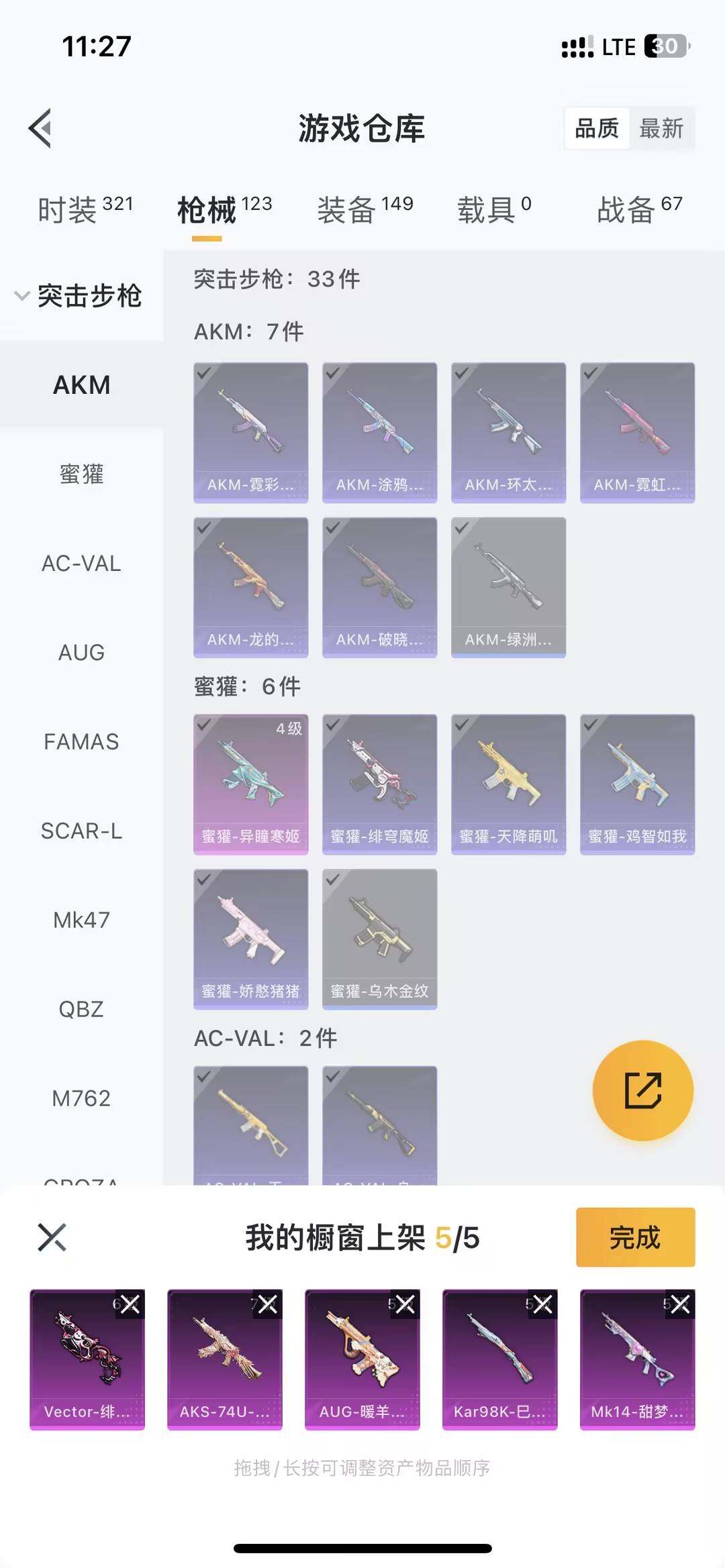This screenshot has height=1568, width=725.
Task: Tap the 完成 button
Action: pos(634,1237)
